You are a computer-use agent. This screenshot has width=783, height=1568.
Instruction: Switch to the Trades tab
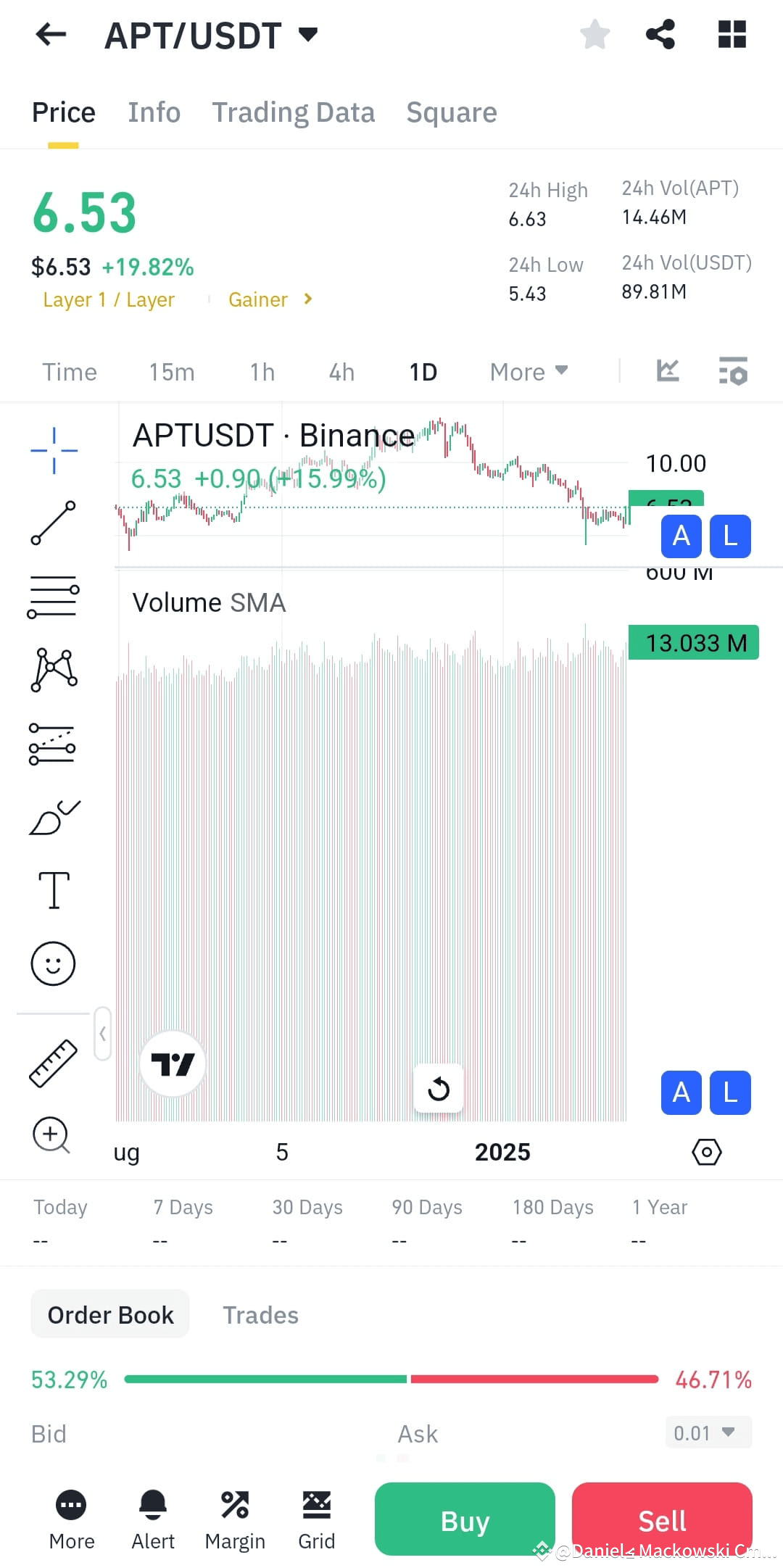(260, 1314)
